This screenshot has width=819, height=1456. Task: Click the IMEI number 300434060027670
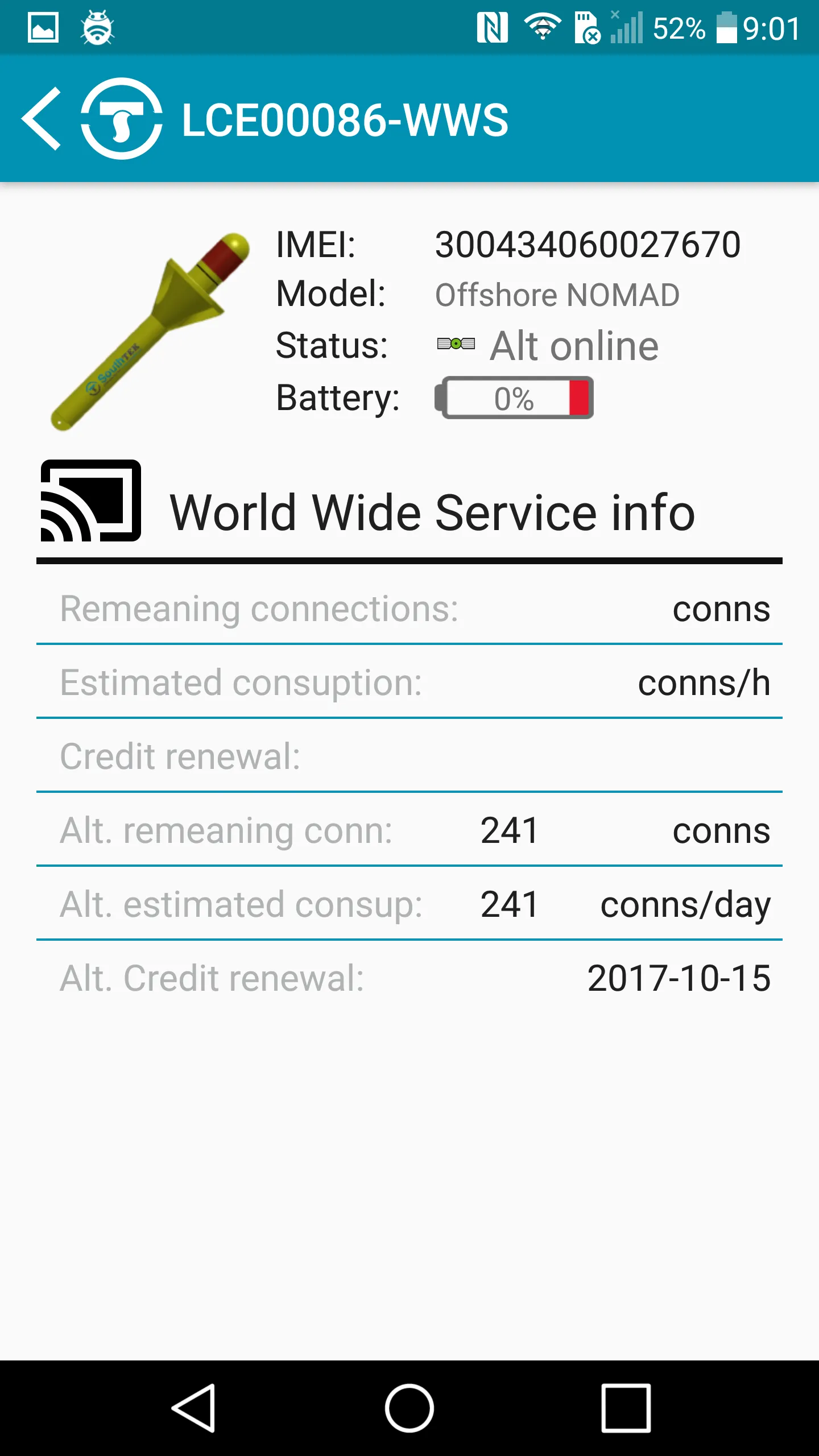pyautogui.click(x=589, y=245)
